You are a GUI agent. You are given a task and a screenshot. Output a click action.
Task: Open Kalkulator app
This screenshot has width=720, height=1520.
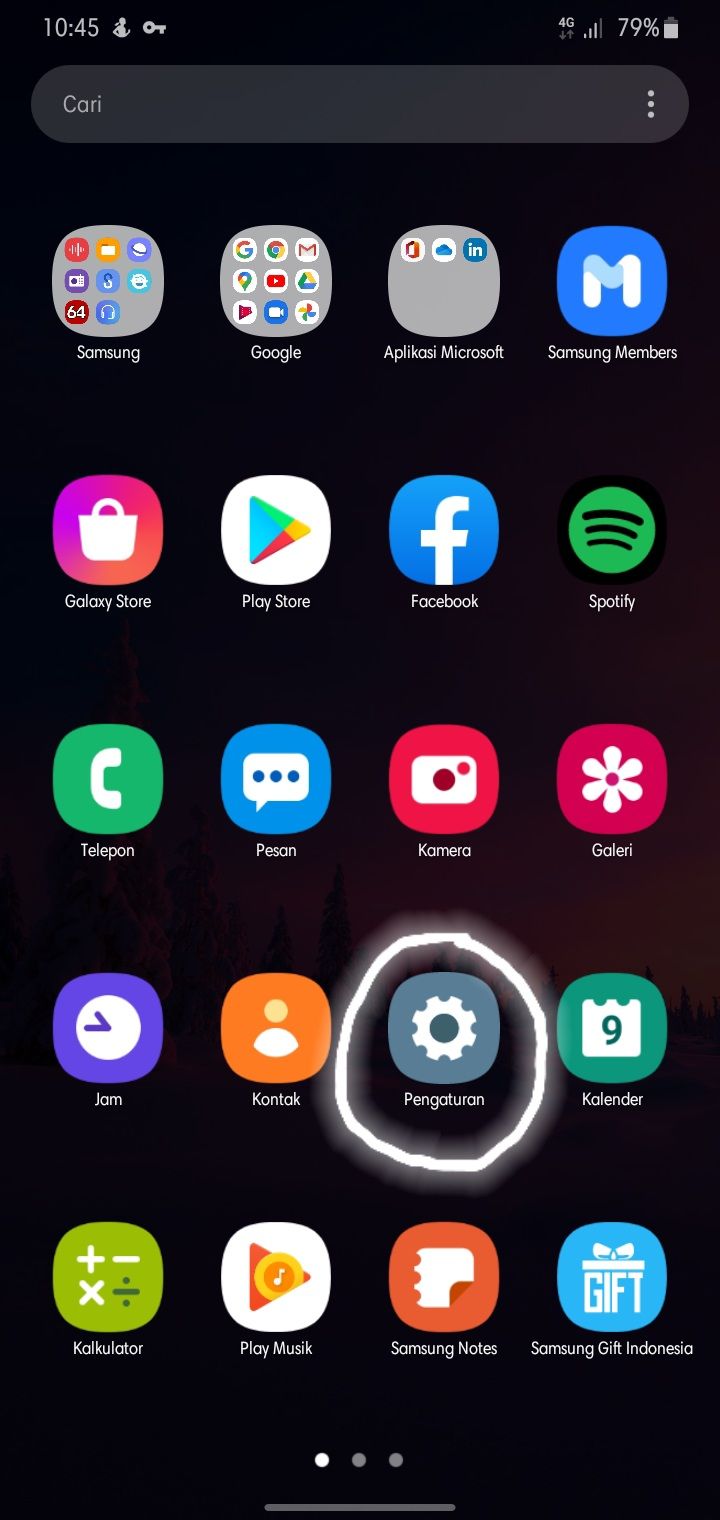tap(108, 1277)
